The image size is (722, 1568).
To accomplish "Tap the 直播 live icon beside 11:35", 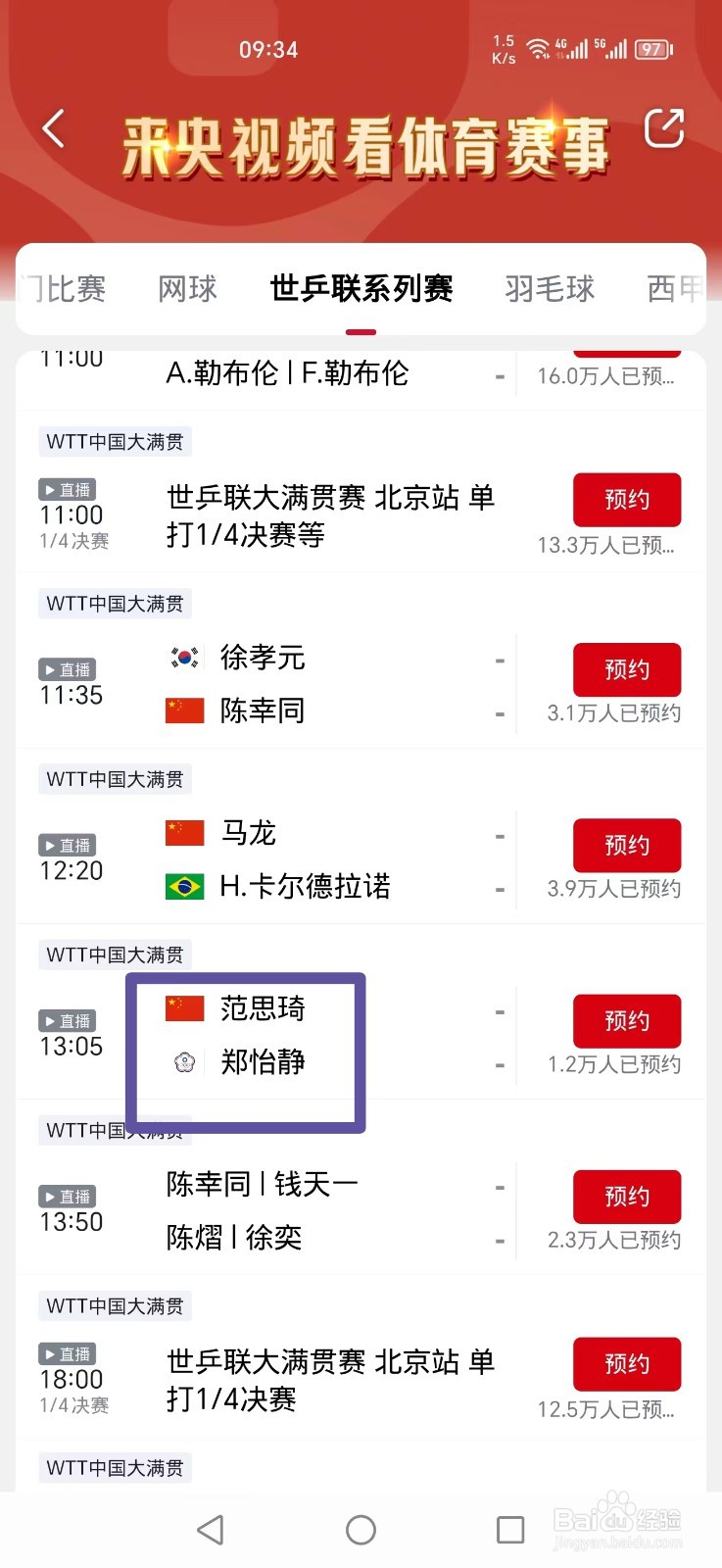I will tap(67, 668).
